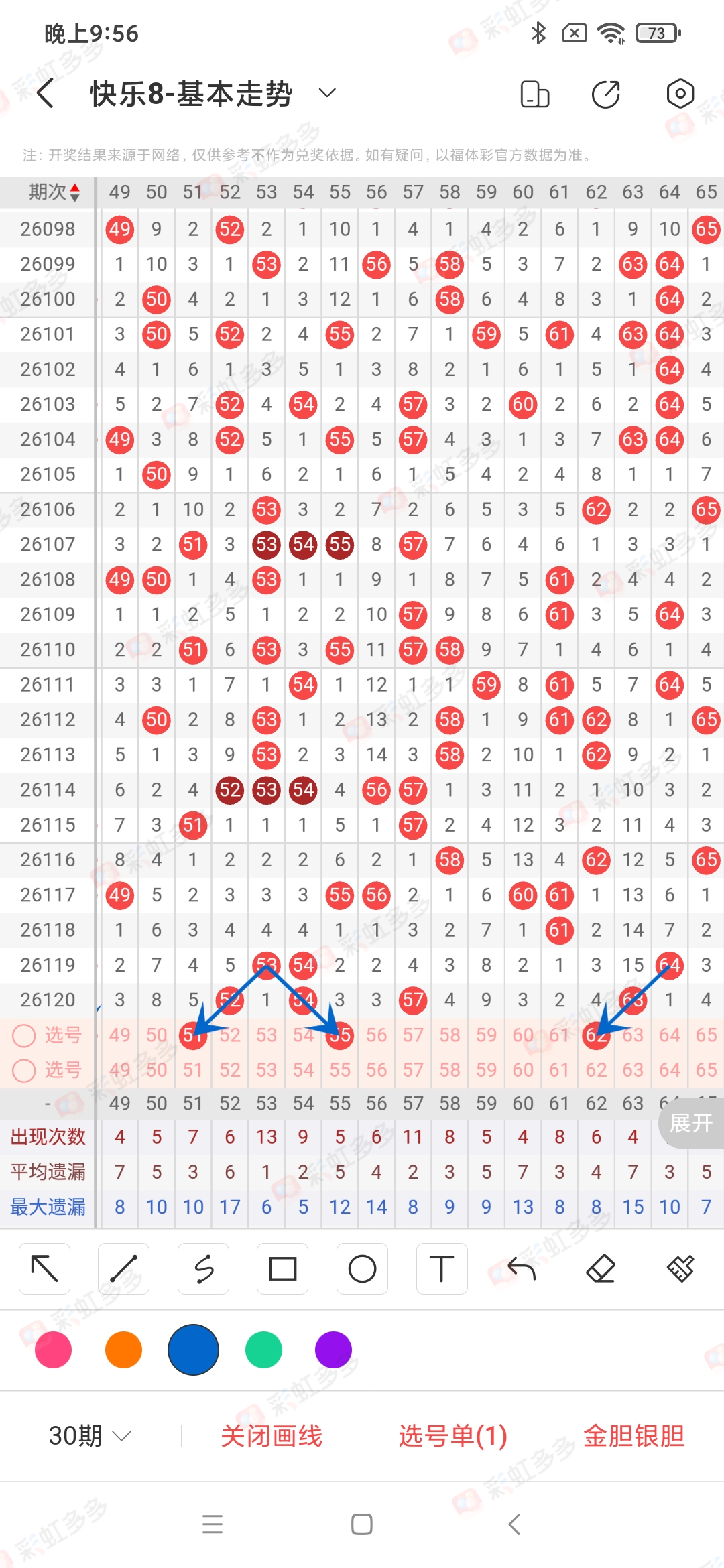This screenshot has width=724, height=1568.
Task: Pick the purple drawing color
Action: 333,1350
